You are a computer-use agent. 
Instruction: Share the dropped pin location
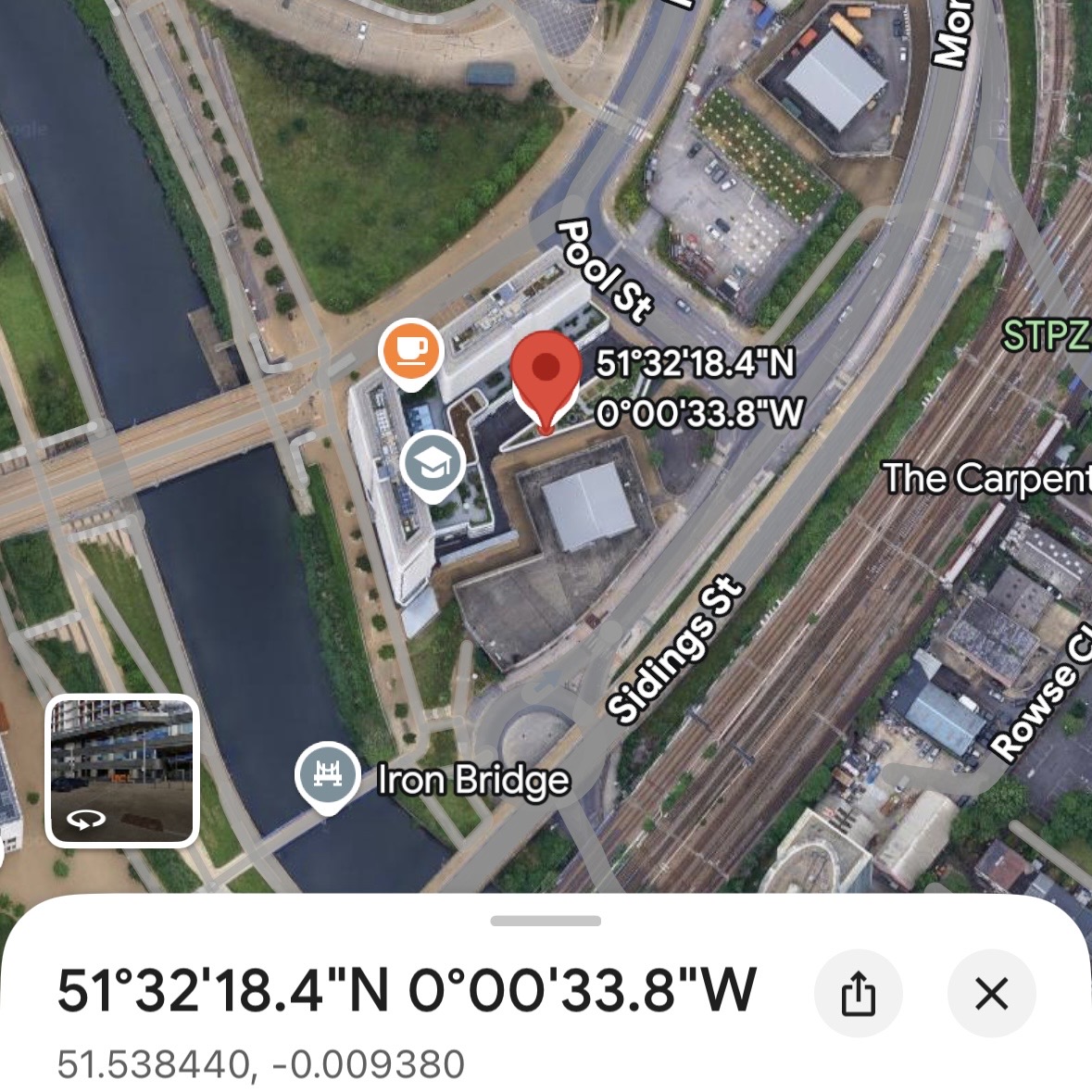click(x=858, y=995)
